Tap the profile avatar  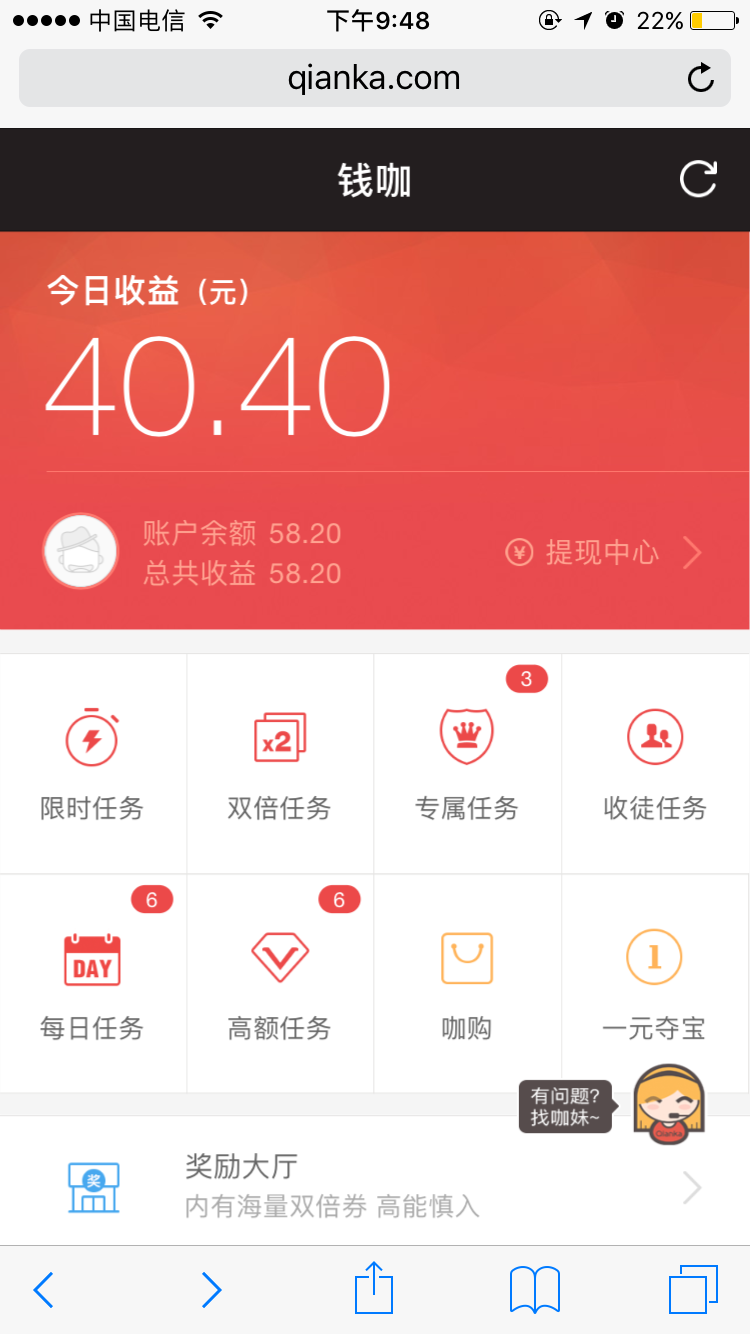(81, 552)
